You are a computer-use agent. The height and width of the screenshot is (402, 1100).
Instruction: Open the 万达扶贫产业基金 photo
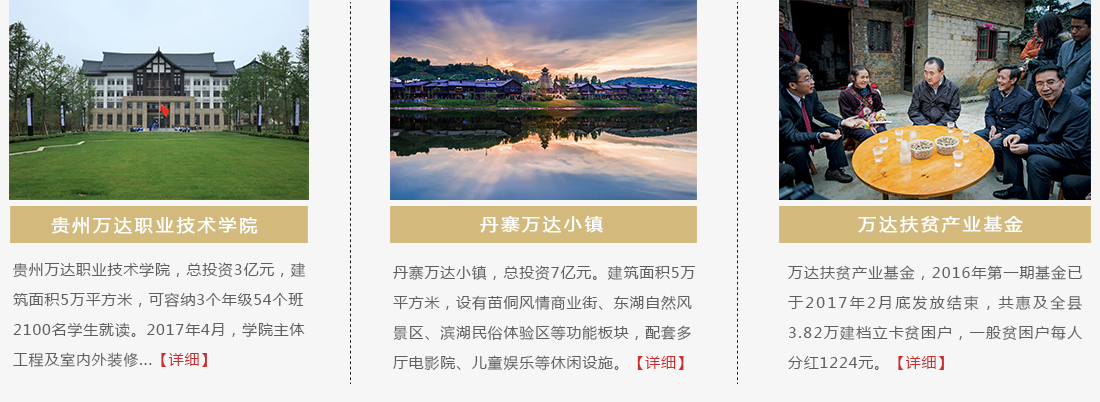(934, 100)
